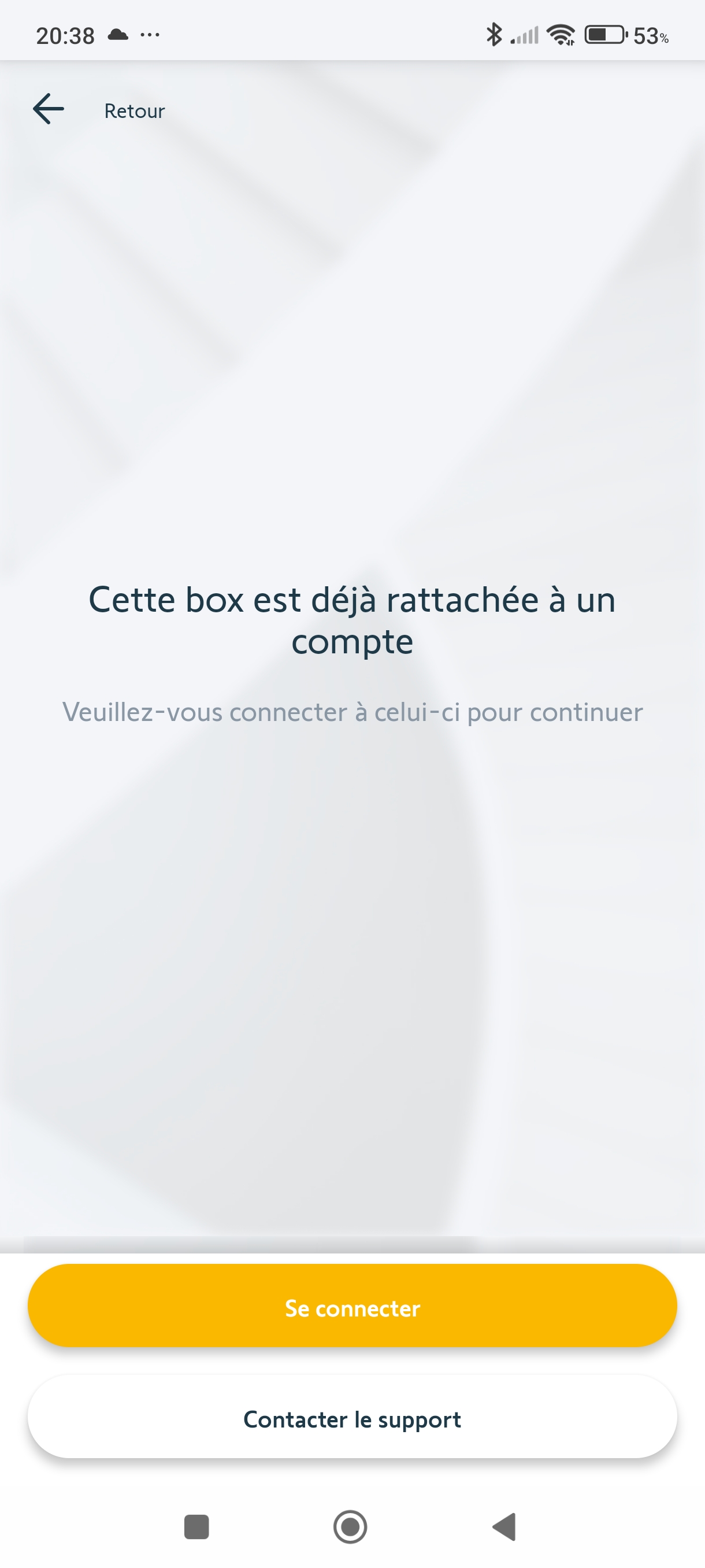705x1568 pixels.
Task: Tap the Retour back arrow
Action: (49, 110)
